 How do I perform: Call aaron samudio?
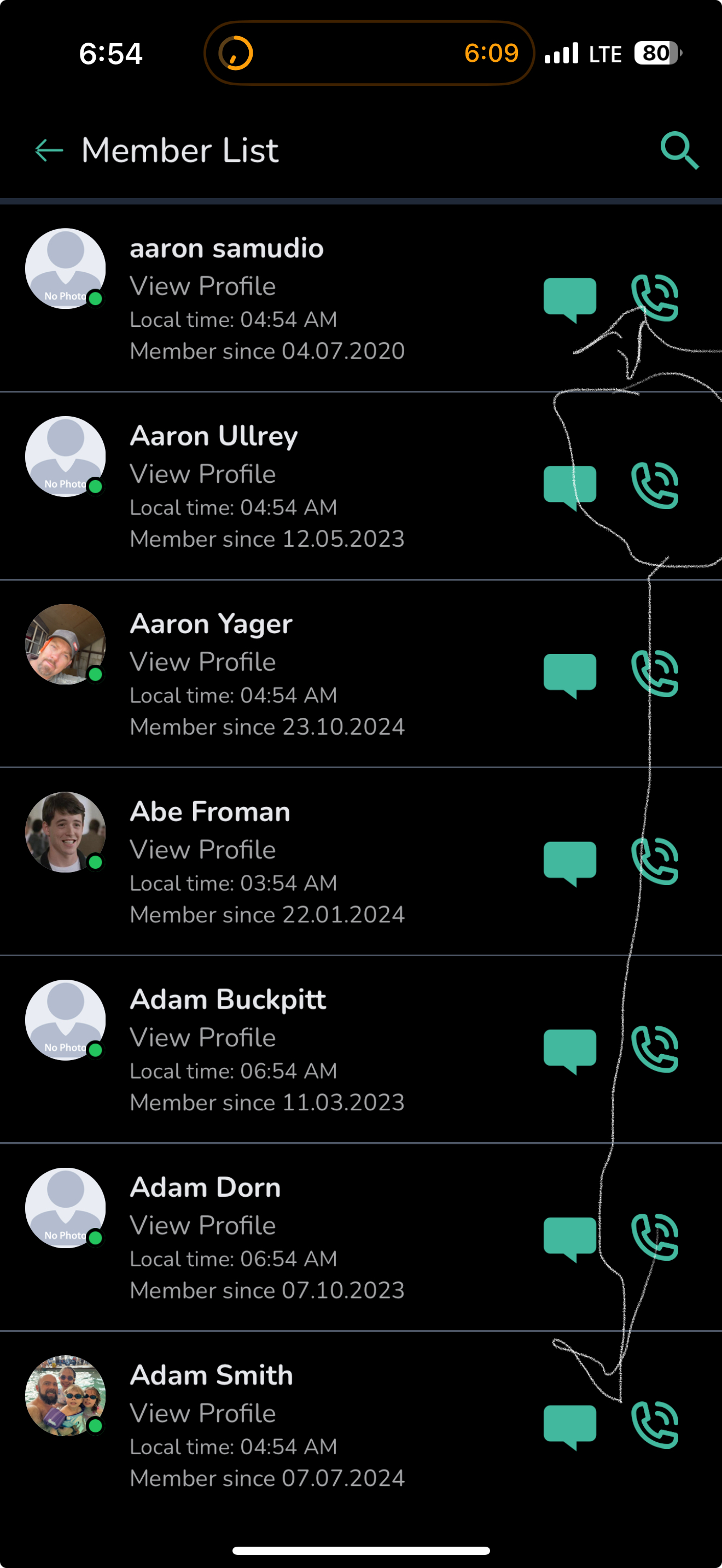(654, 297)
